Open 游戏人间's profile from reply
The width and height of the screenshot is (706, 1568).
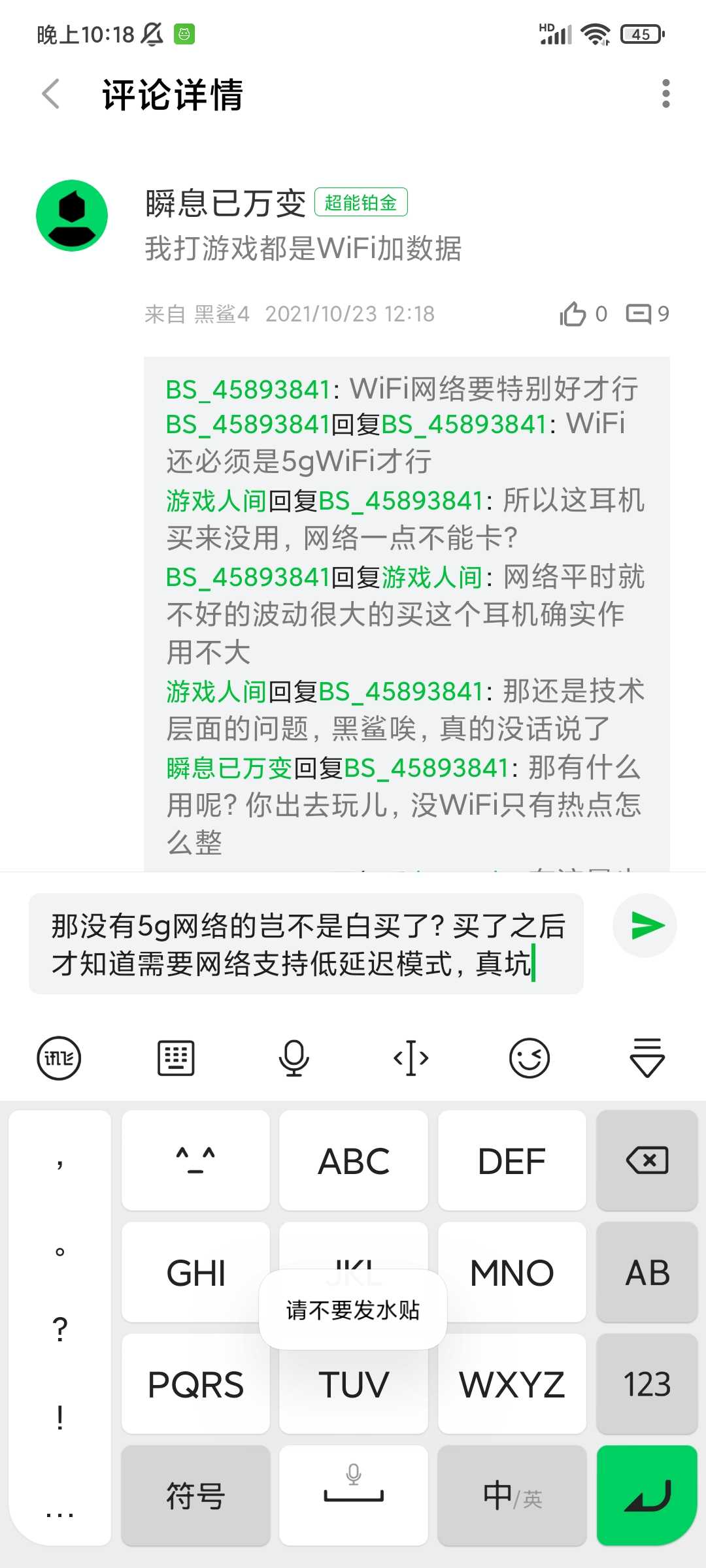(216, 501)
